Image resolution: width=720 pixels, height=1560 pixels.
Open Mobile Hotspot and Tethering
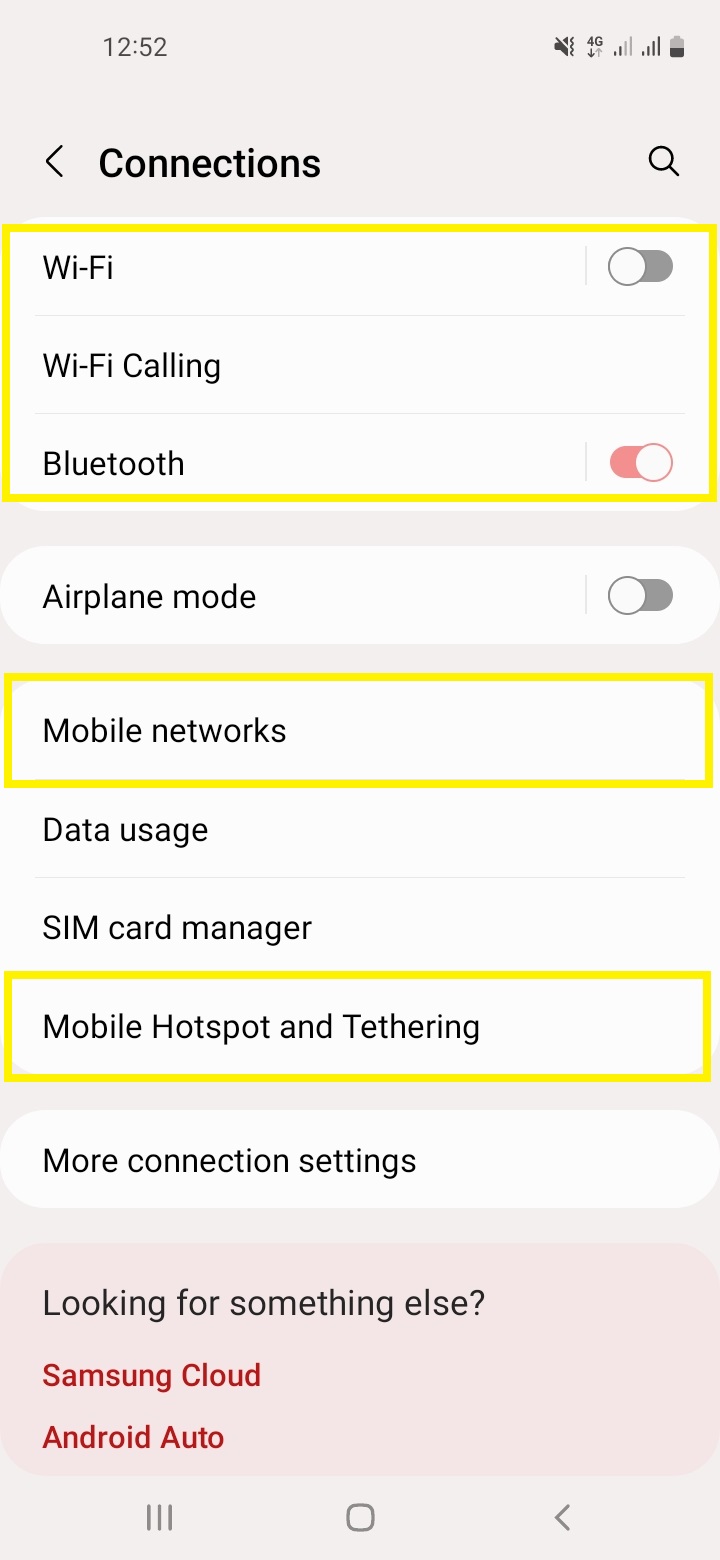pos(360,1027)
